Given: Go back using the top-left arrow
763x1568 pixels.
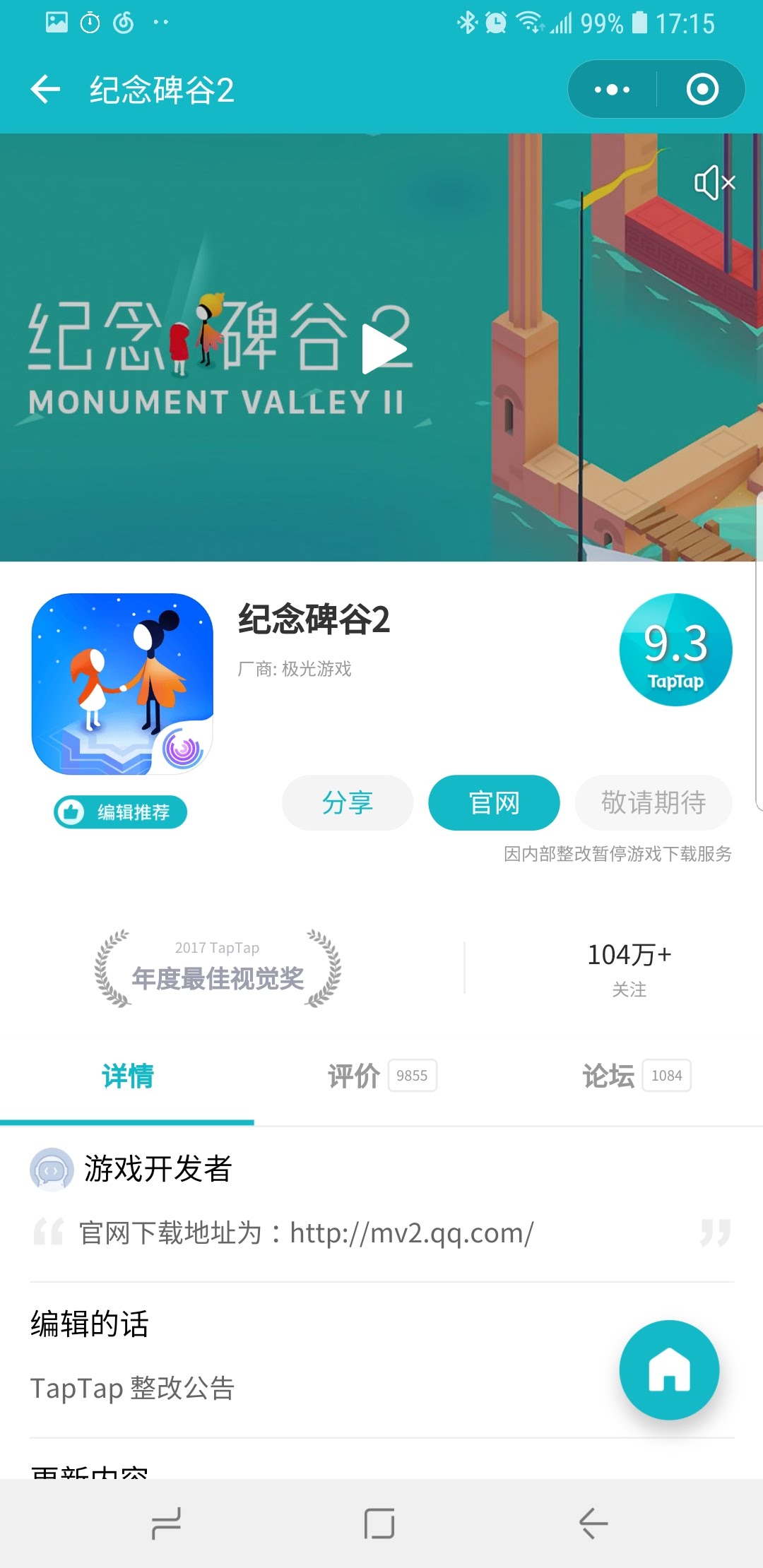Looking at the screenshot, I should tap(46, 90).
